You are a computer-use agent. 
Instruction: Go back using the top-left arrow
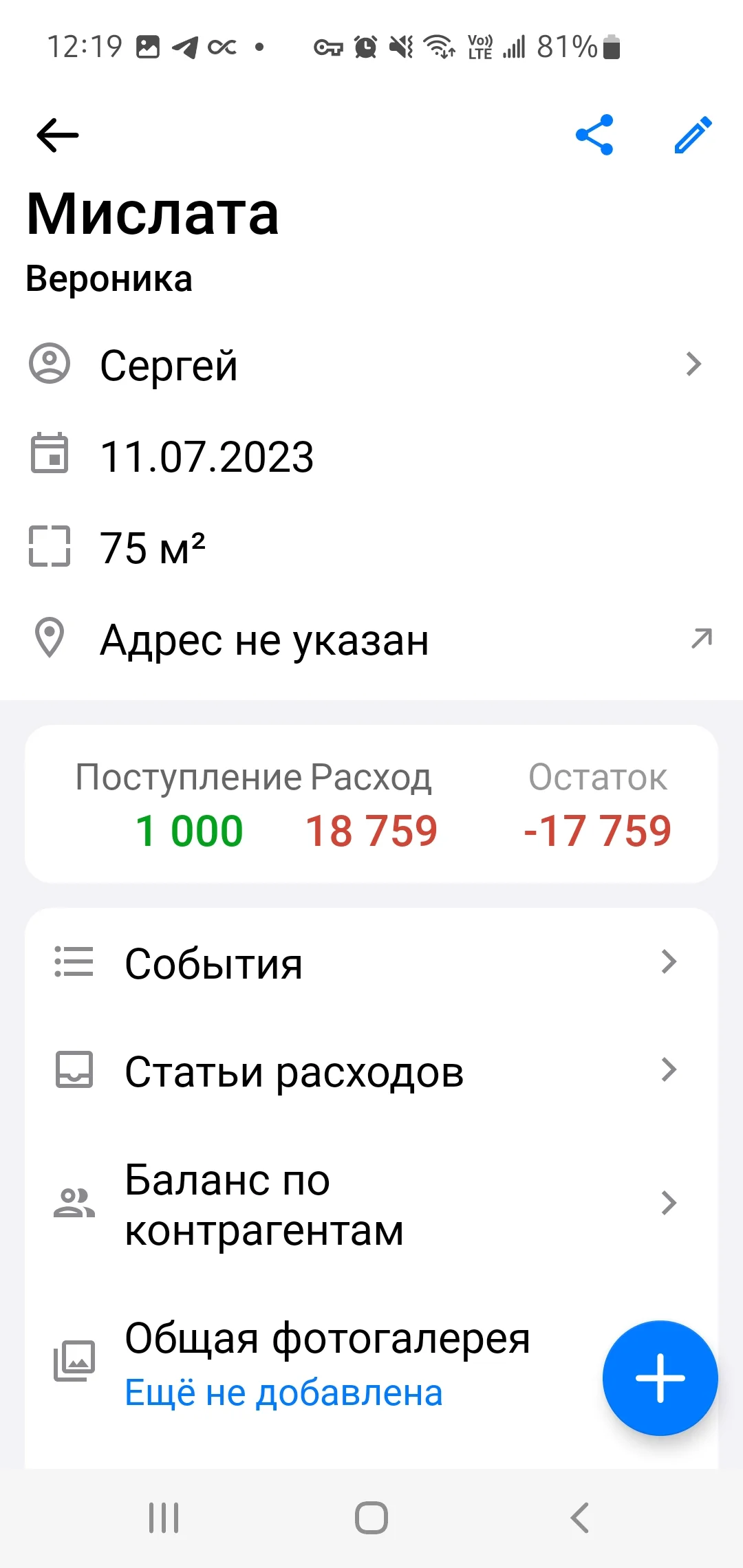(58, 135)
